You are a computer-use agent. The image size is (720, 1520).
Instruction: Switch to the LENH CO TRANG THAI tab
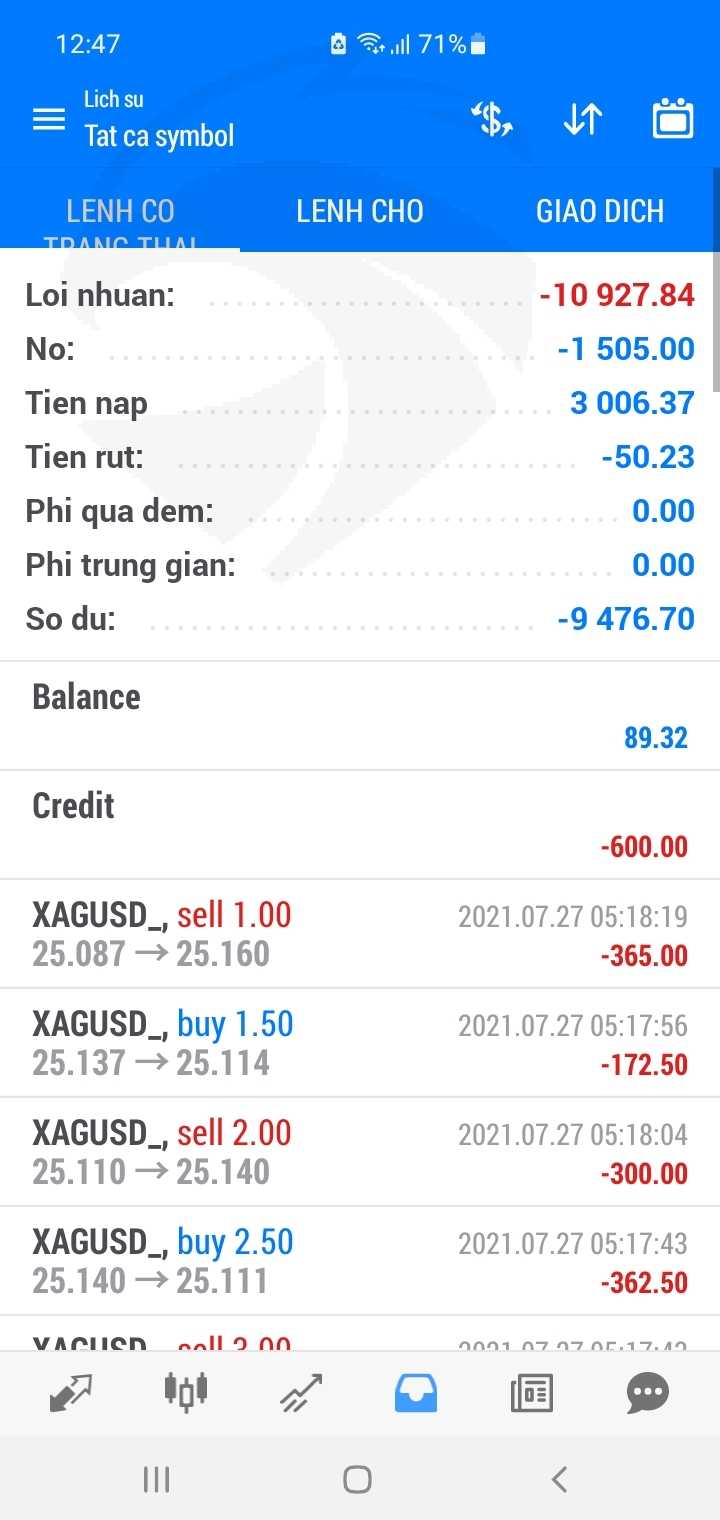120,214
